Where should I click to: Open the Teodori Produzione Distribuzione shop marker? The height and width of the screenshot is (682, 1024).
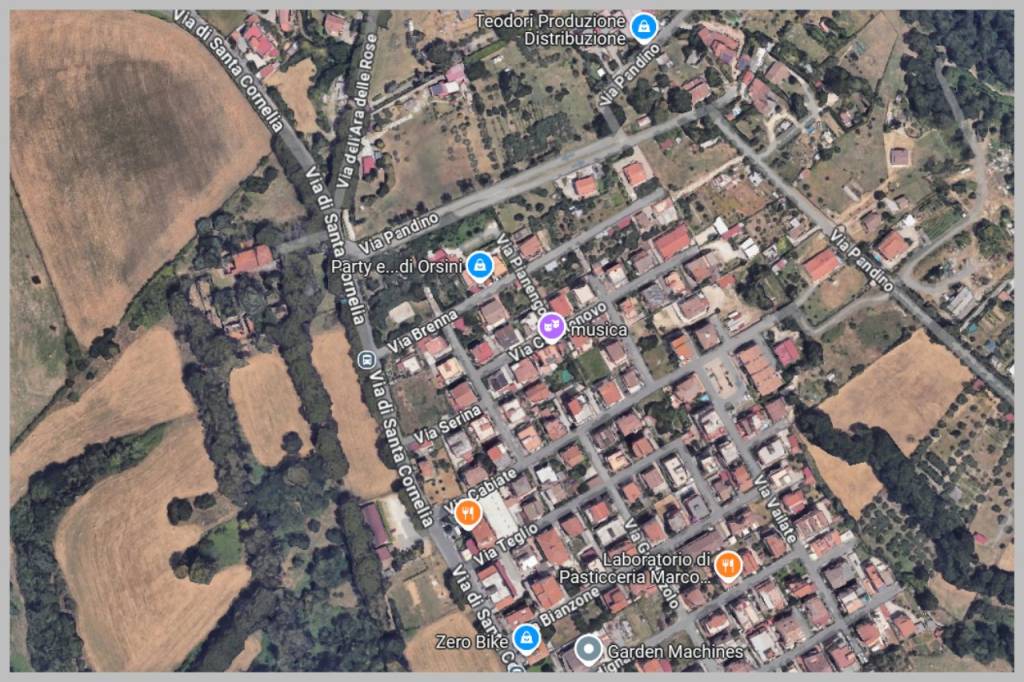pyautogui.click(x=646, y=27)
